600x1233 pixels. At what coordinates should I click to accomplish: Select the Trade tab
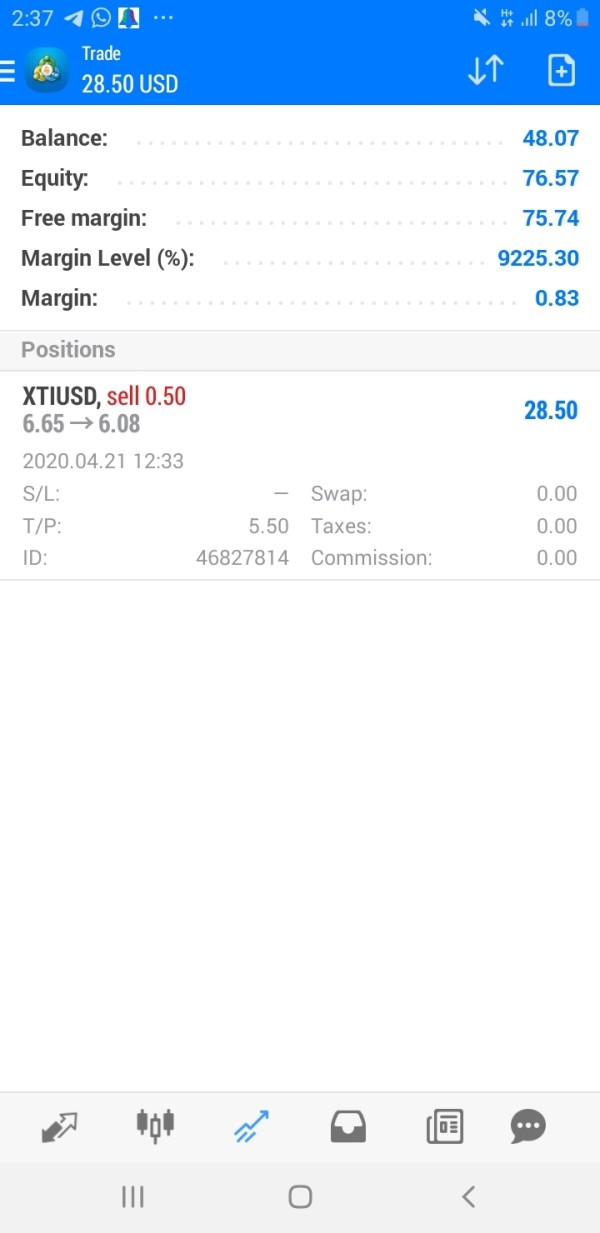pyautogui.click(x=251, y=1126)
